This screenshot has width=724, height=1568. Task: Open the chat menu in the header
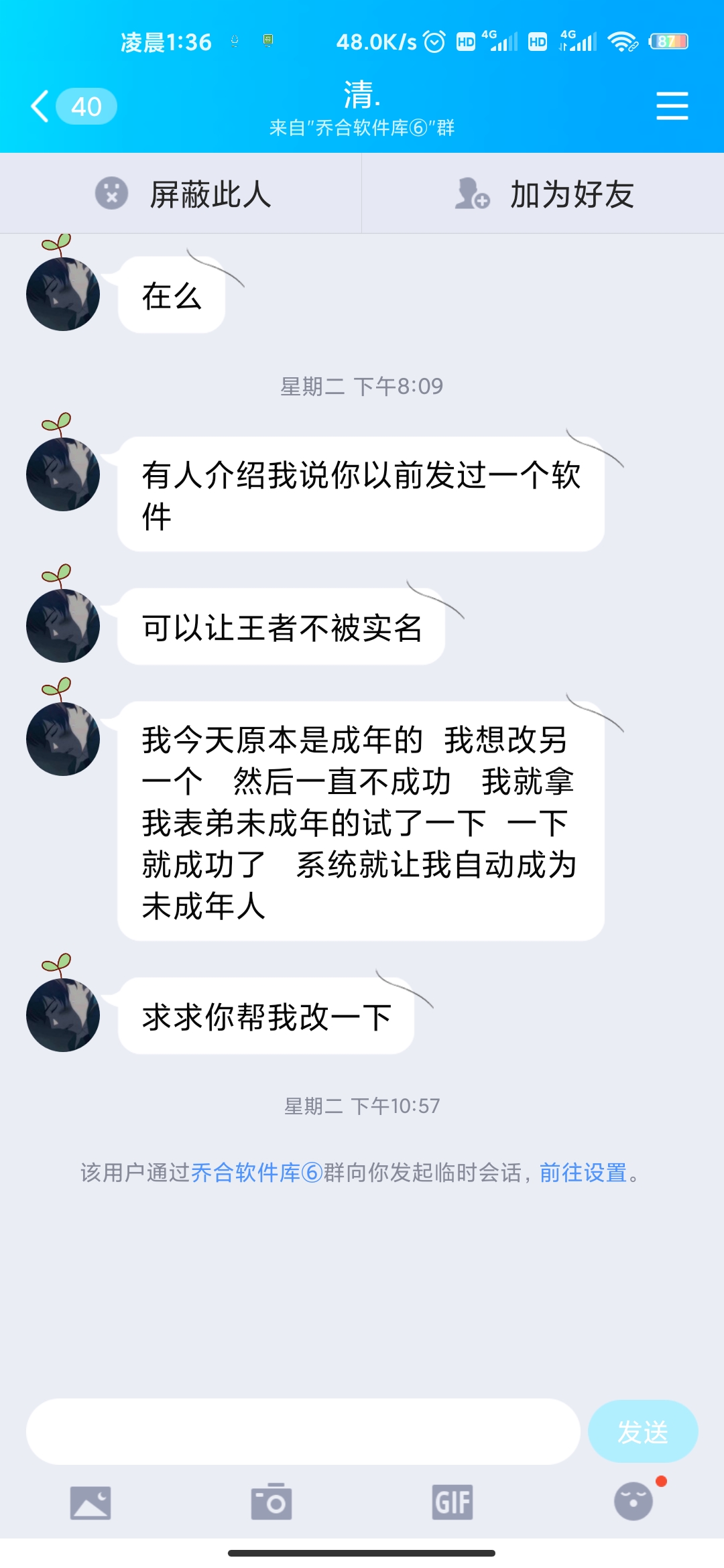(x=672, y=107)
